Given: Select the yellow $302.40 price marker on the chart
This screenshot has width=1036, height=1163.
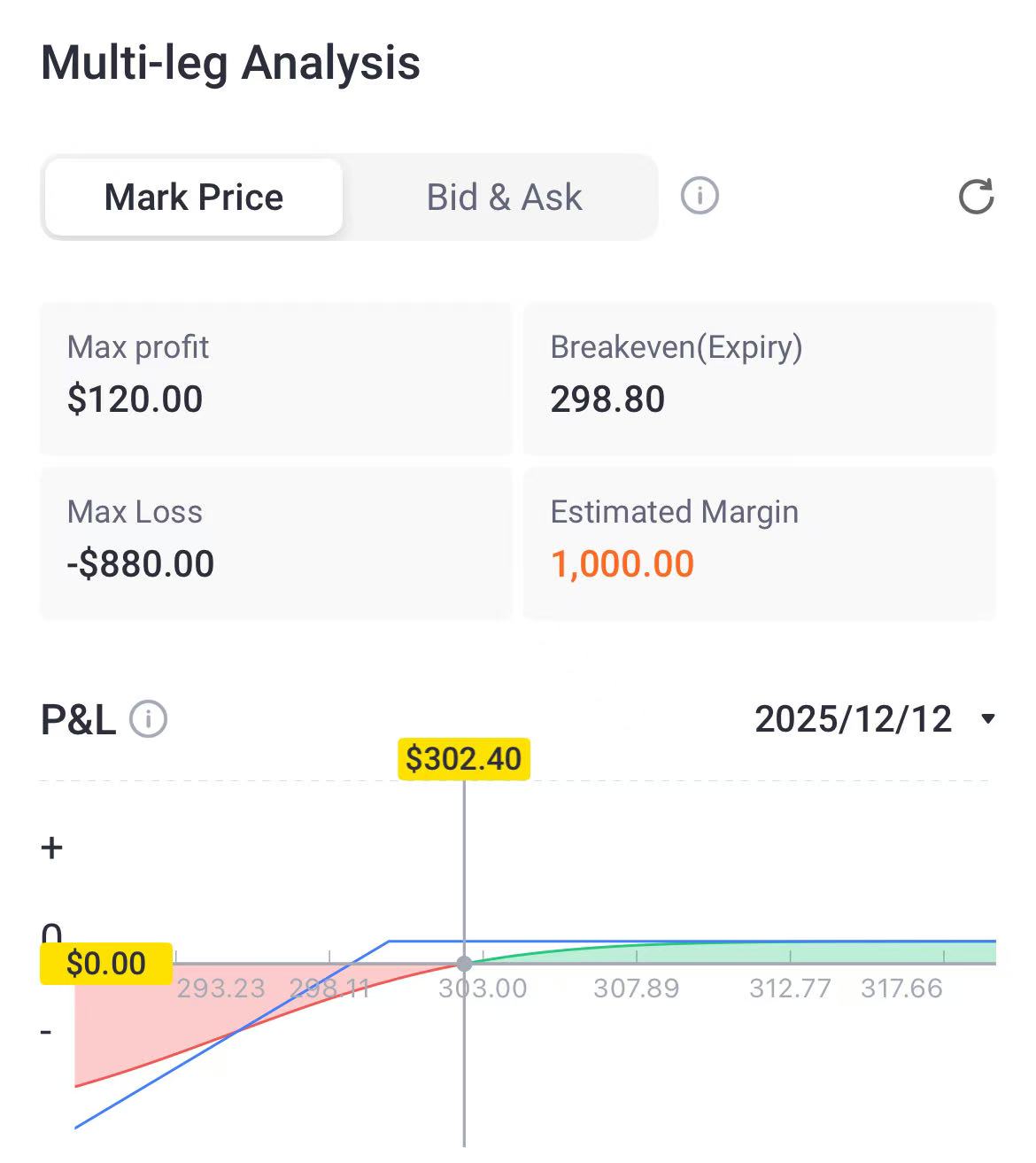Looking at the screenshot, I should (x=463, y=758).
